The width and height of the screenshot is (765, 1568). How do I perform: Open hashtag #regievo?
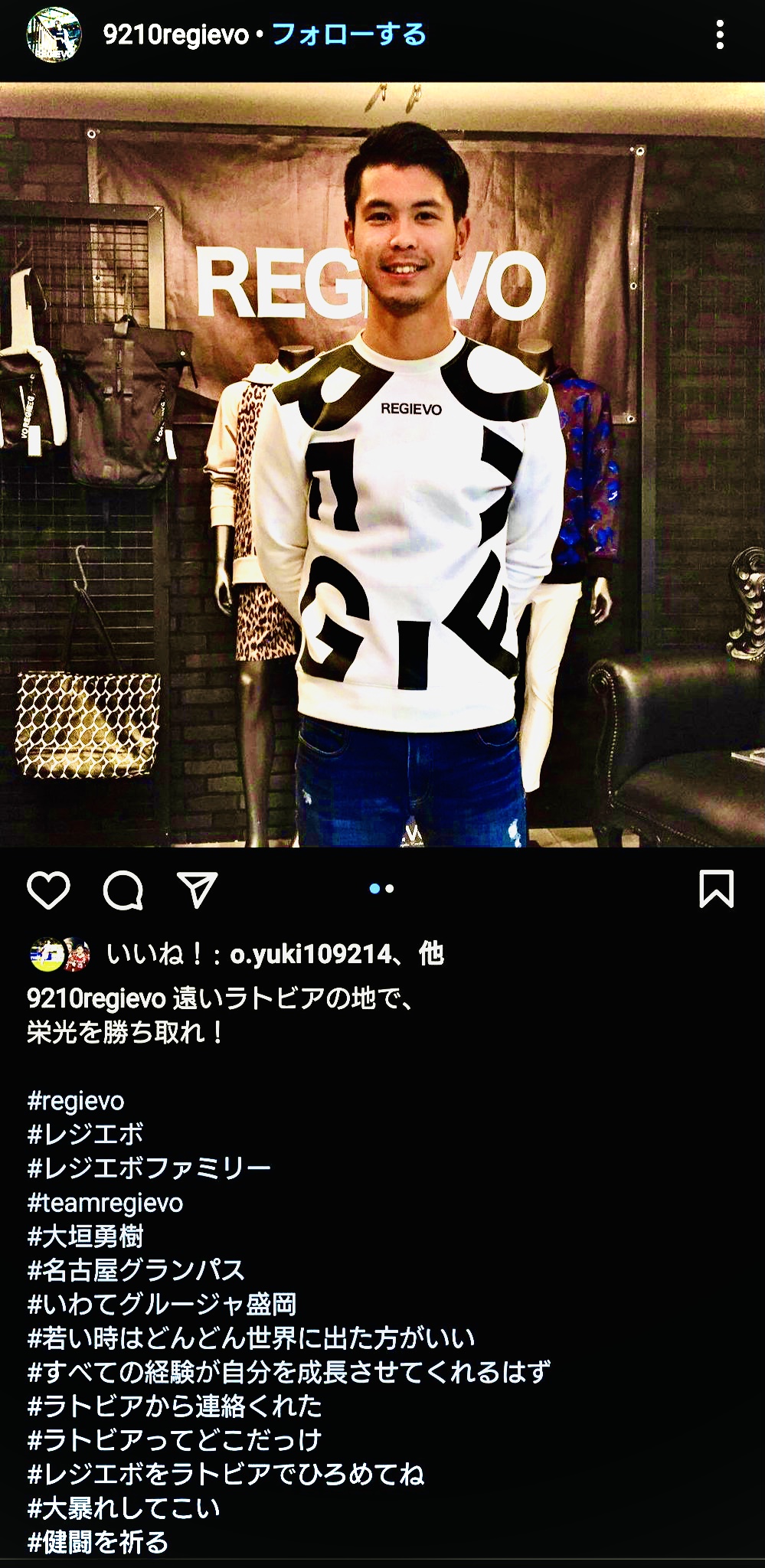76,1101
